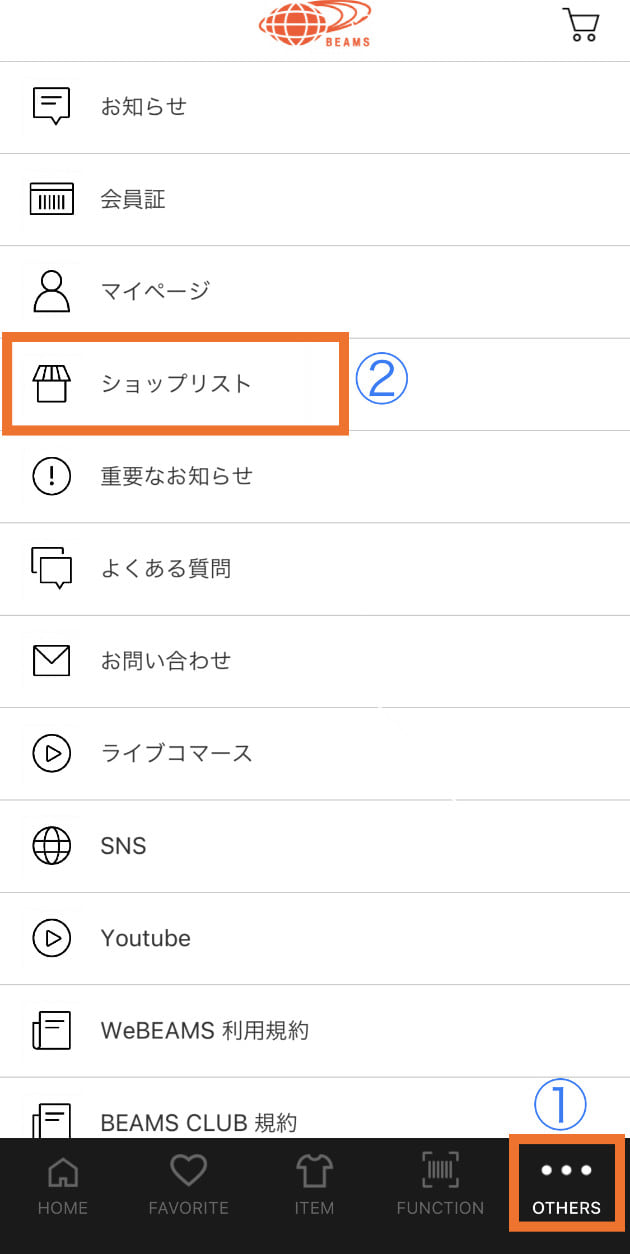Open ライブコマース
Viewport: 630px width, 1254px height.
click(315, 754)
